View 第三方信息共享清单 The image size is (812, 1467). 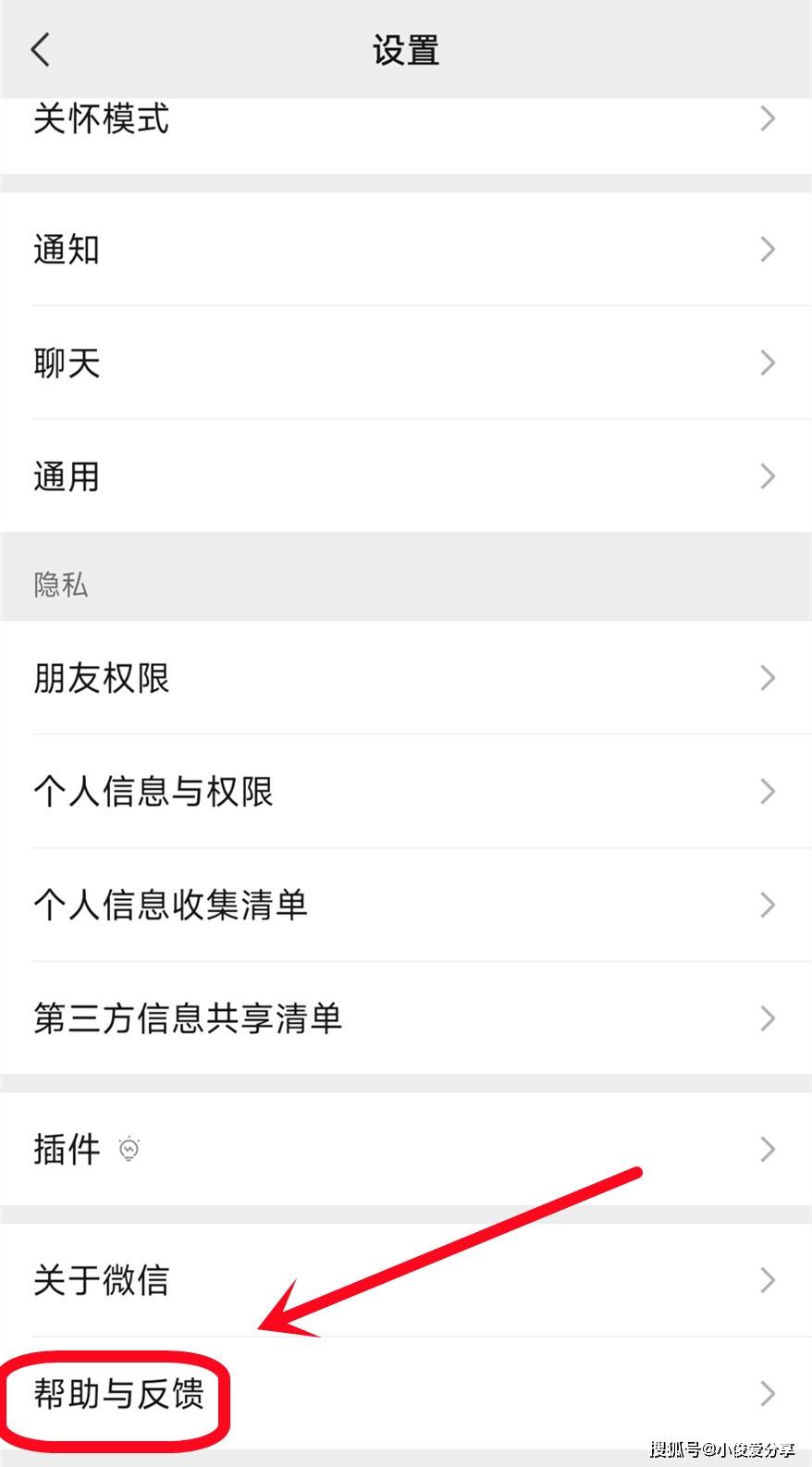[405, 1018]
